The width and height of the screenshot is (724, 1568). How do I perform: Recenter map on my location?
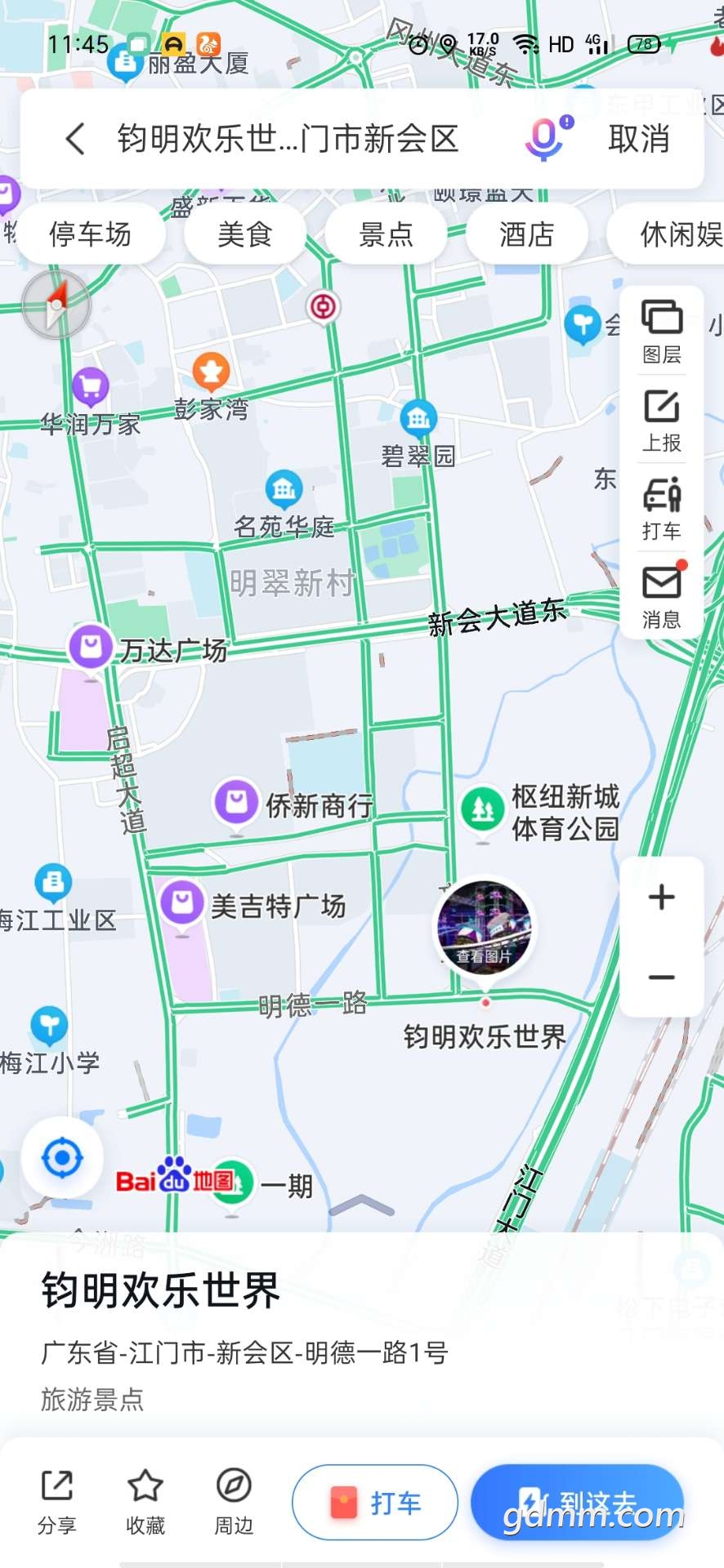pyautogui.click(x=62, y=1157)
